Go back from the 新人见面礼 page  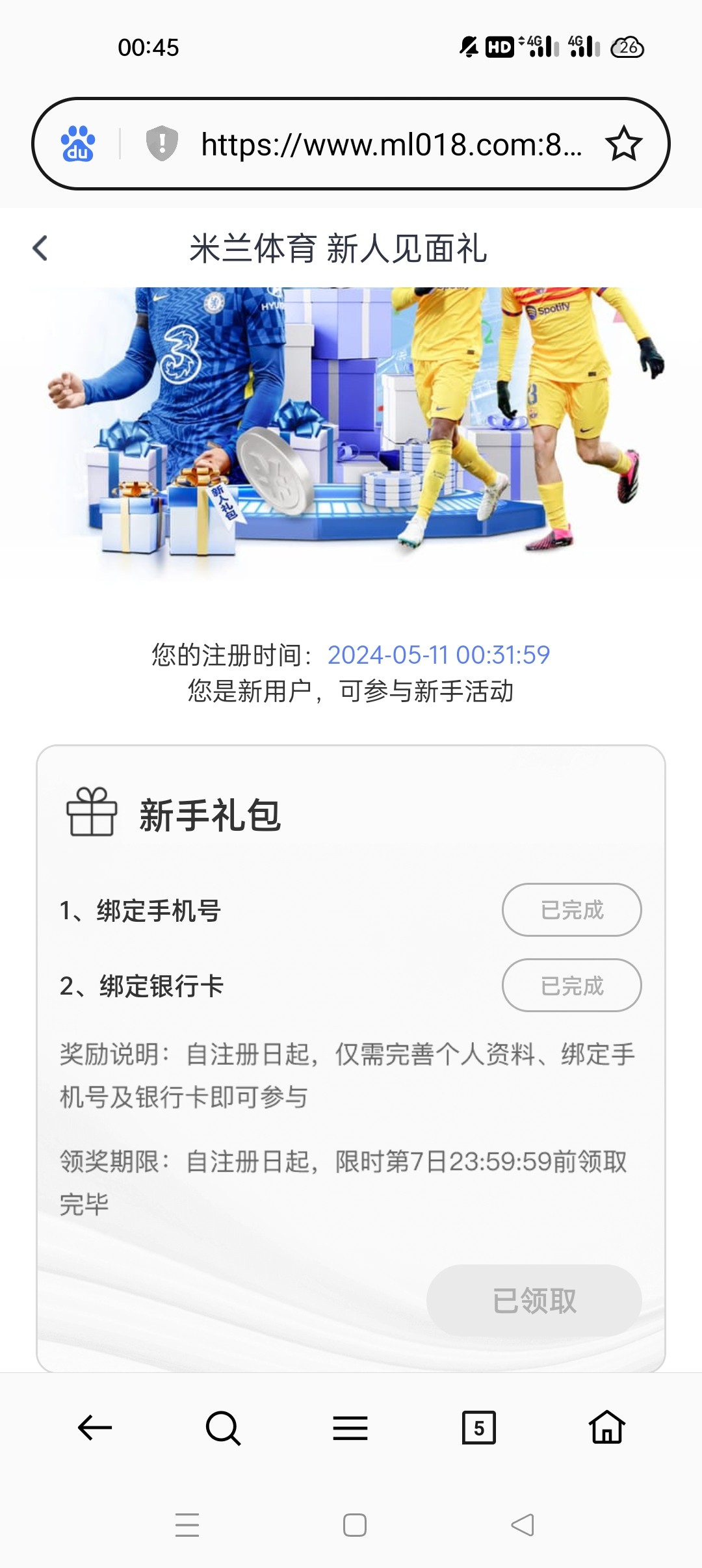[x=40, y=248]
